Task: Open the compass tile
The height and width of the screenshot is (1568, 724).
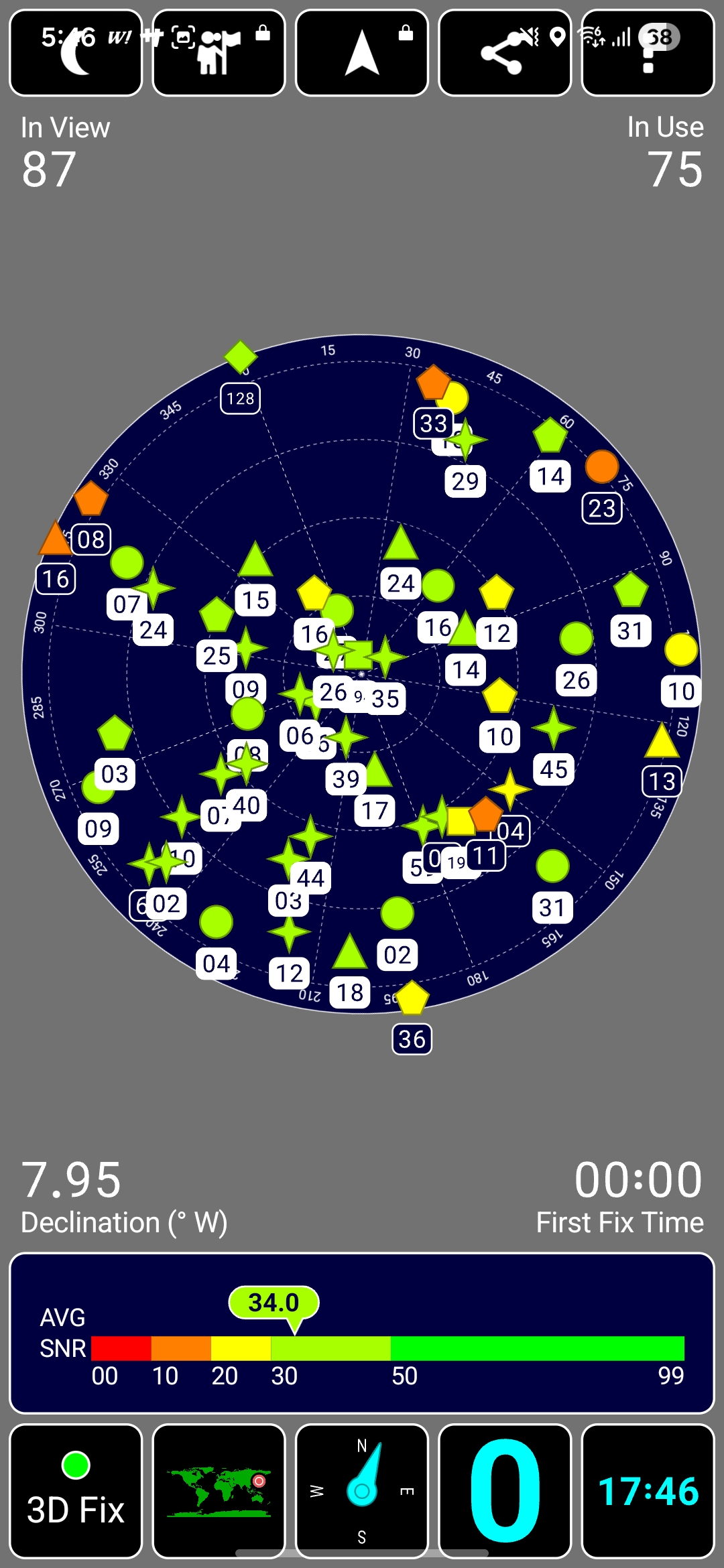Action: click(361, 1491)
